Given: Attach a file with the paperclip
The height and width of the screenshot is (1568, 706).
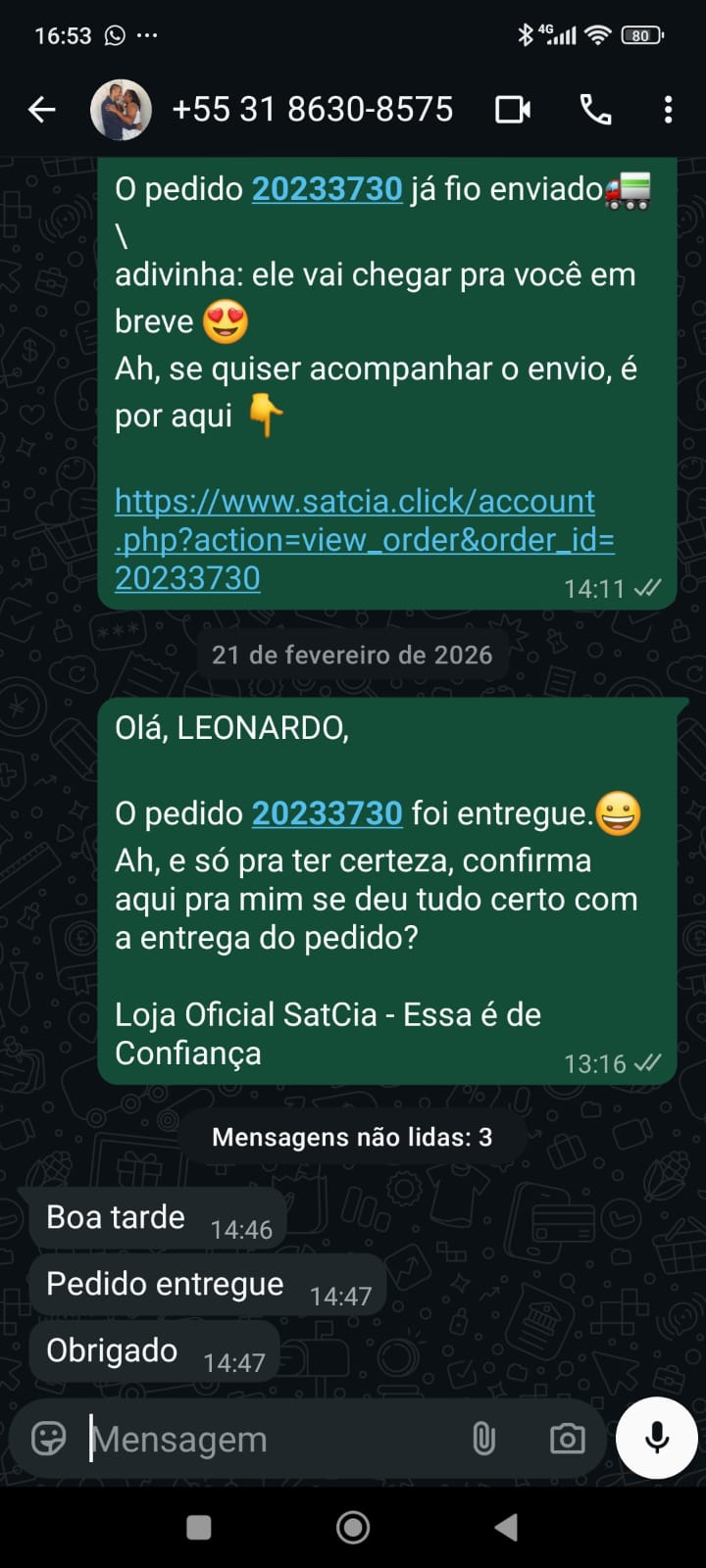Looking at the screenshot, I should [483, 1439].
